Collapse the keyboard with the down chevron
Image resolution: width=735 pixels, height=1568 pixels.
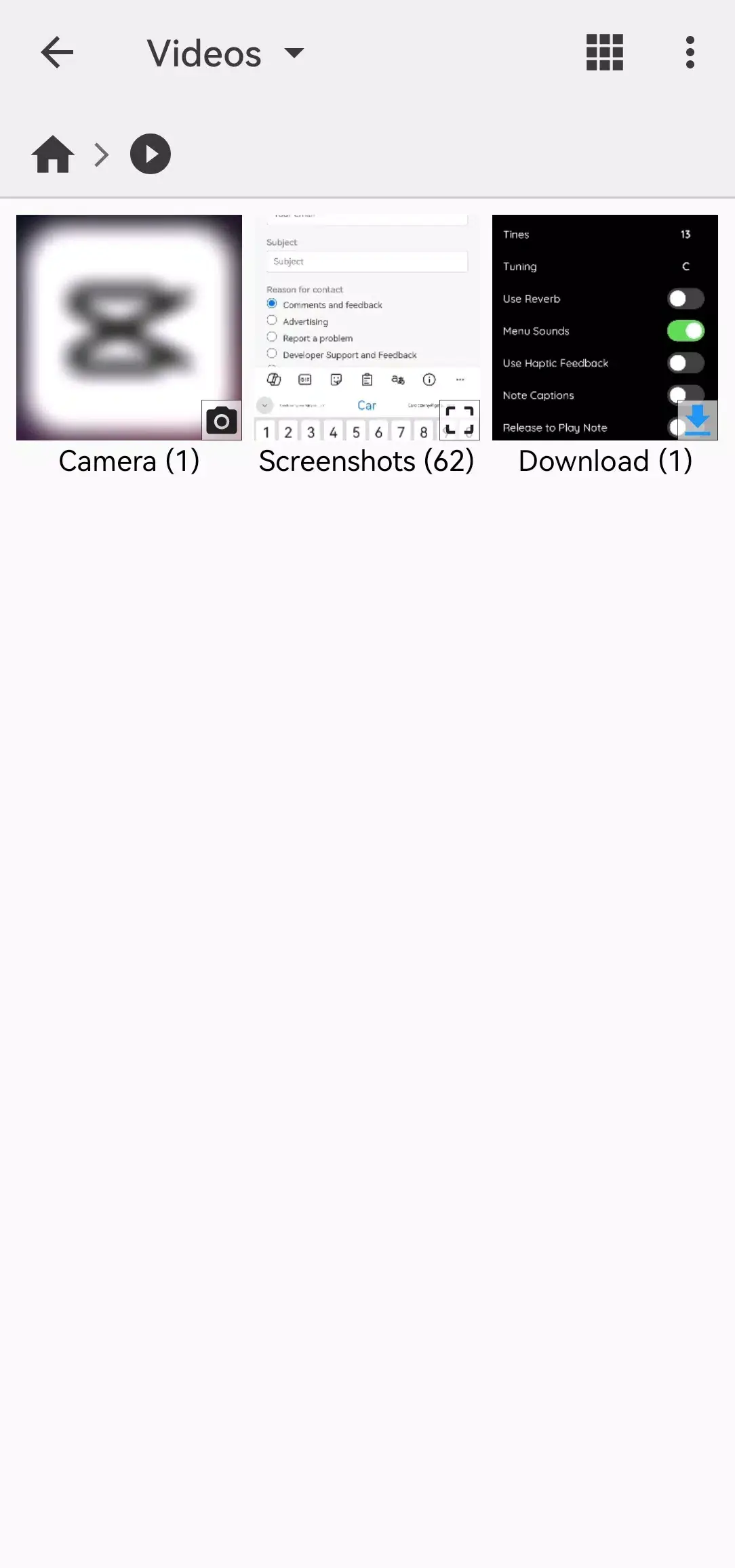click(x=265, y=405)
